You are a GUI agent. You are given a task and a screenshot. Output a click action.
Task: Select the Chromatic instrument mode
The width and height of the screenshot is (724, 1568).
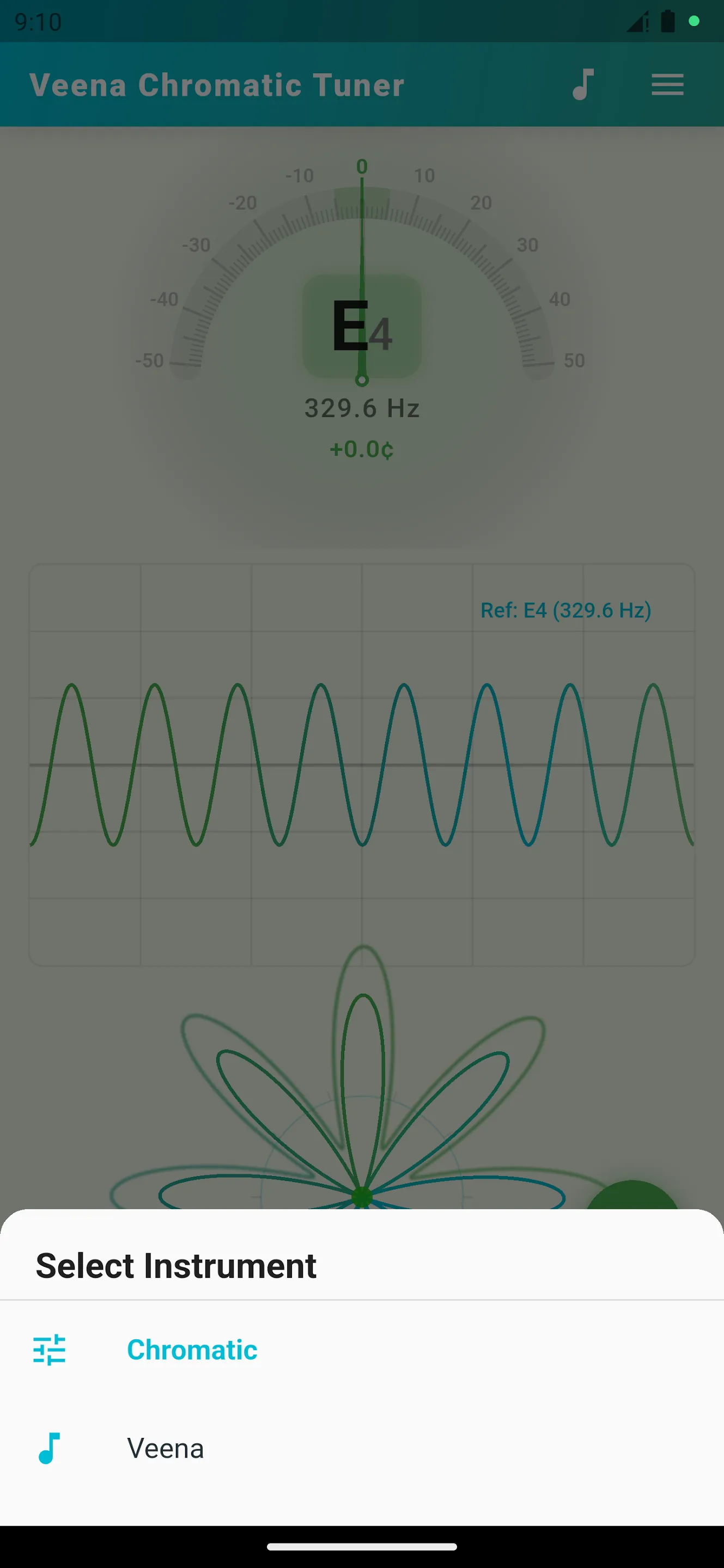[x=191, y=1349]
